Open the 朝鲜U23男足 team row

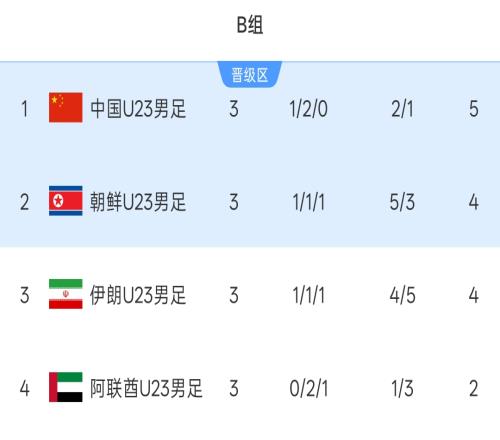pyautogui.click(x=250, y=201)
